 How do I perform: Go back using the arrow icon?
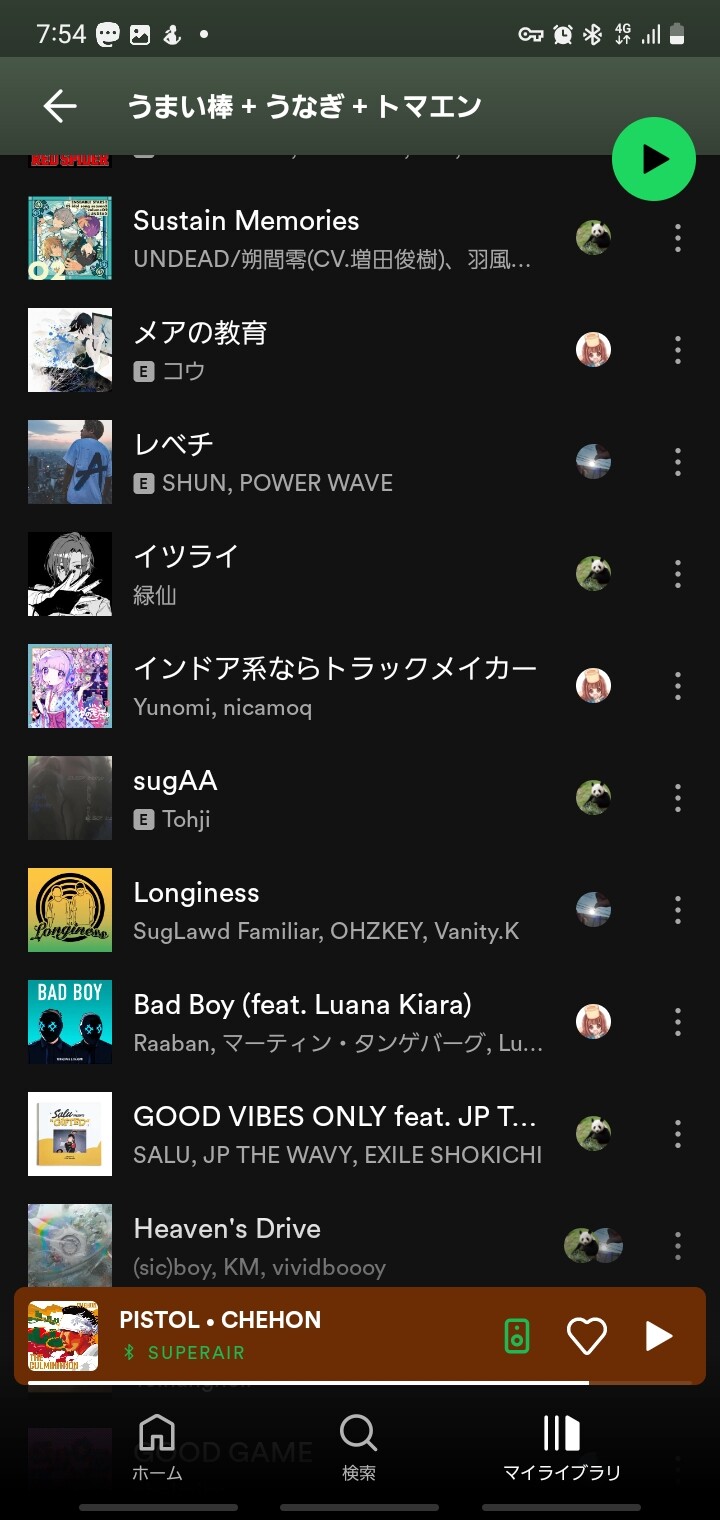tap(60, 106)
